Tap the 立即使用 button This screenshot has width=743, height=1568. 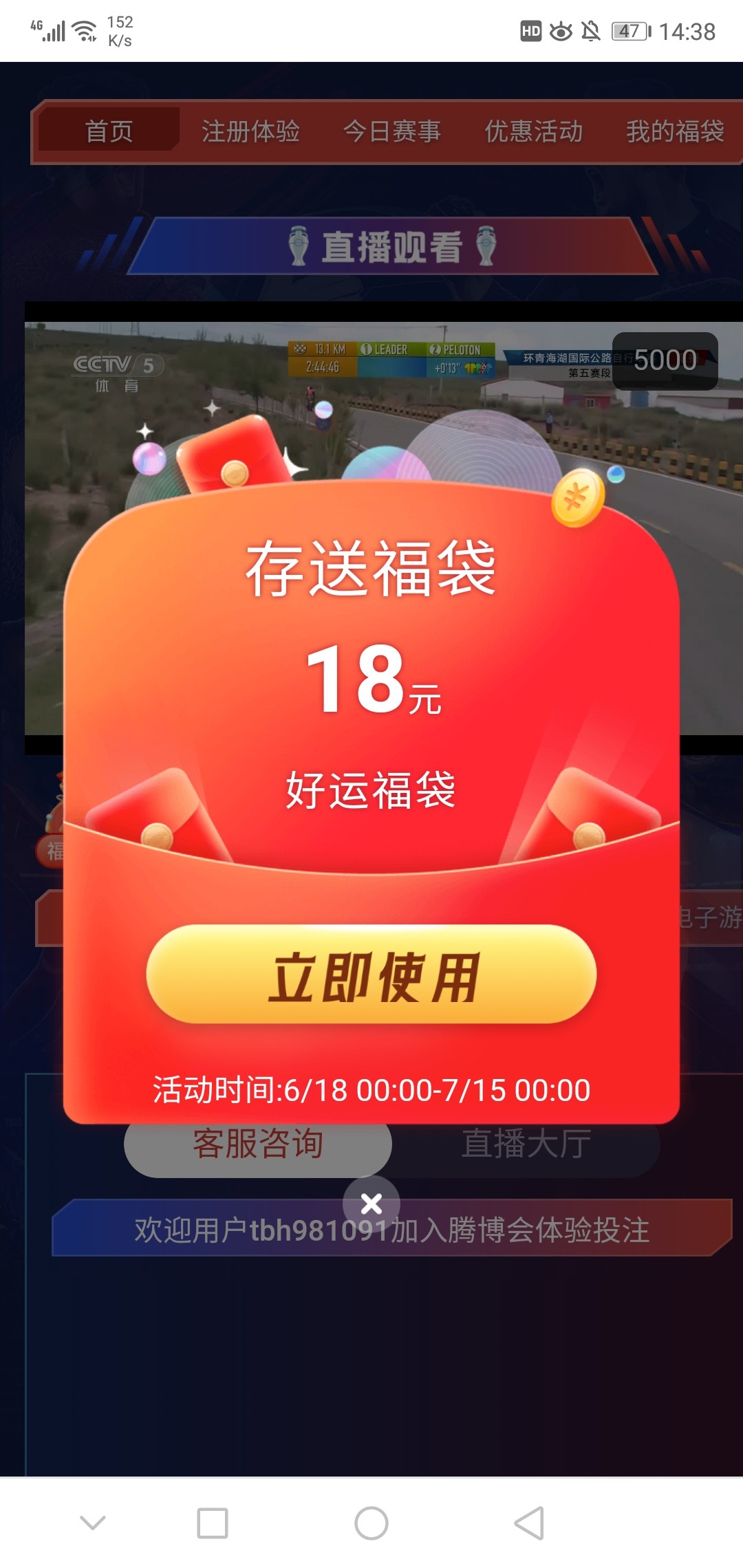371,975
